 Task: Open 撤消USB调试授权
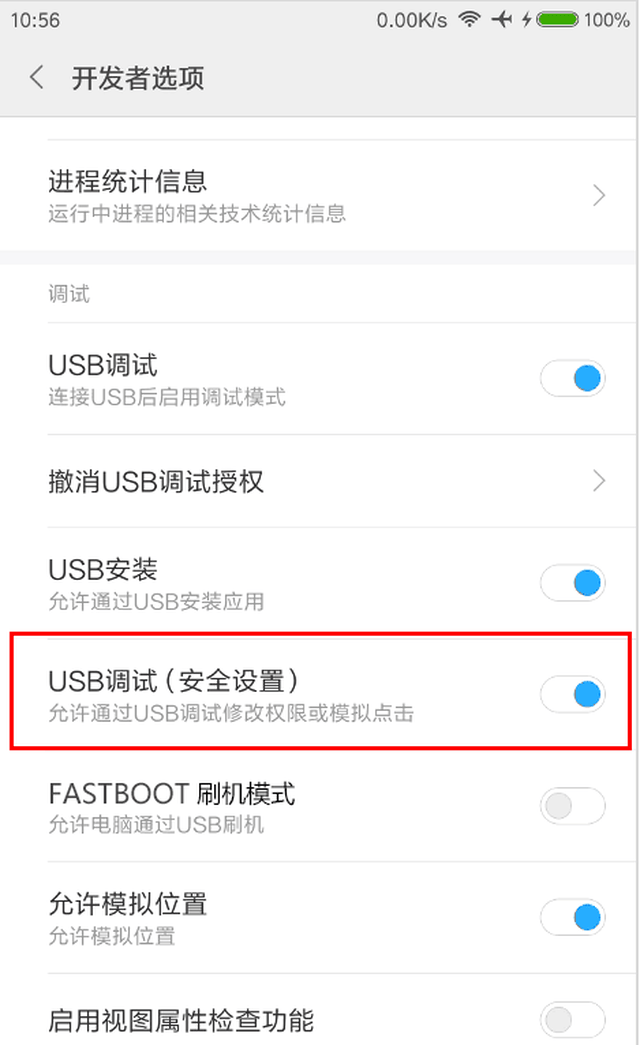point(318,481)
